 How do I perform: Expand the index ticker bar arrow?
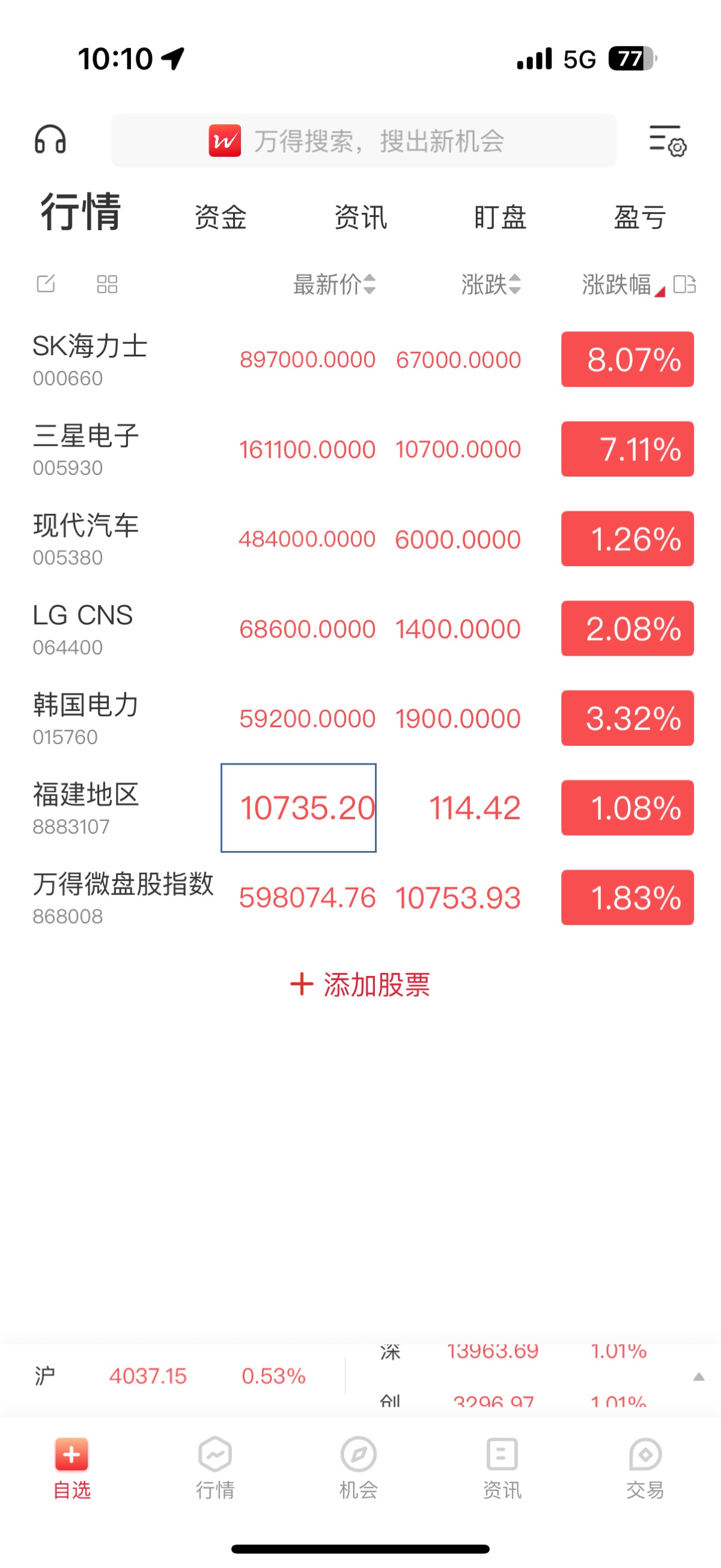click(699, 1377)
